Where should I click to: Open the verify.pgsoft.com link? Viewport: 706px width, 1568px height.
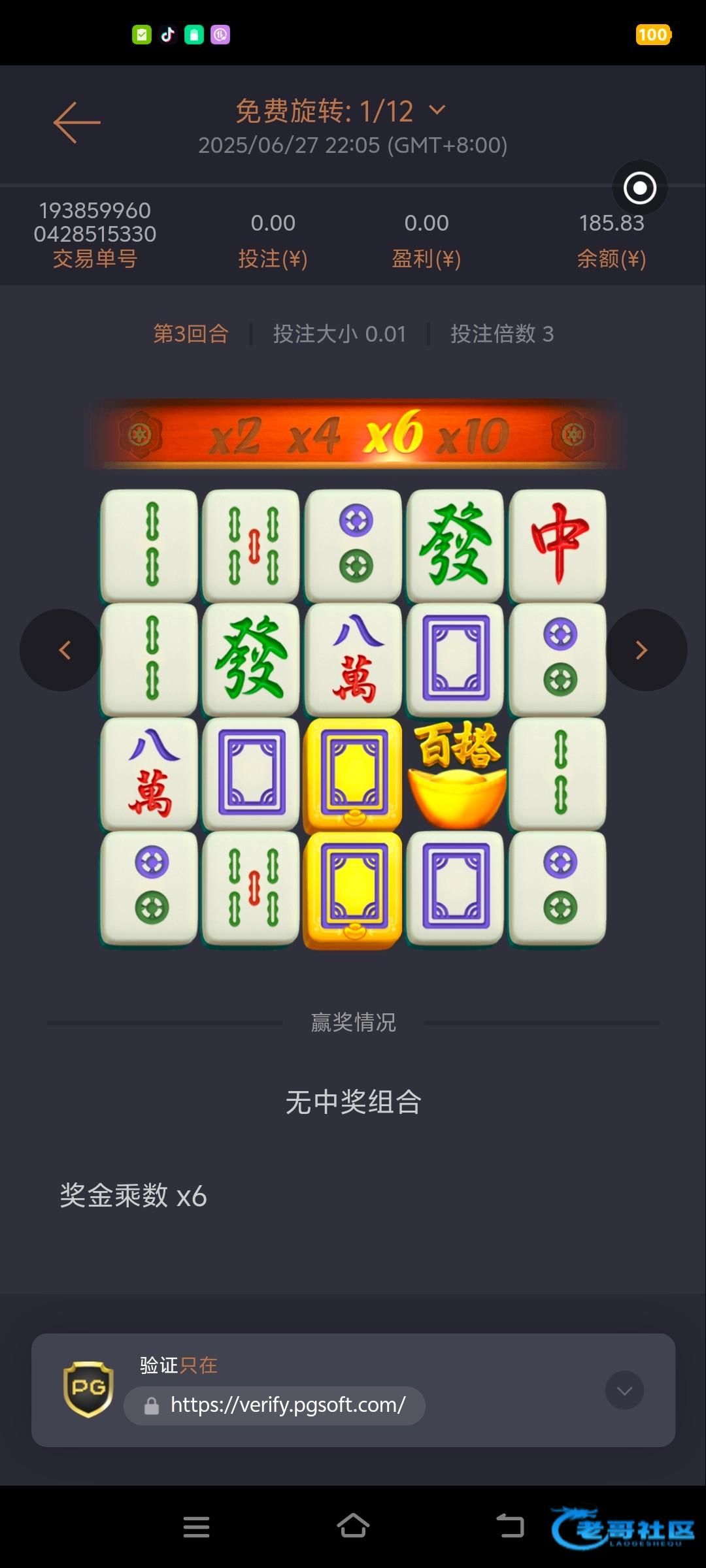coord(288,1405)
